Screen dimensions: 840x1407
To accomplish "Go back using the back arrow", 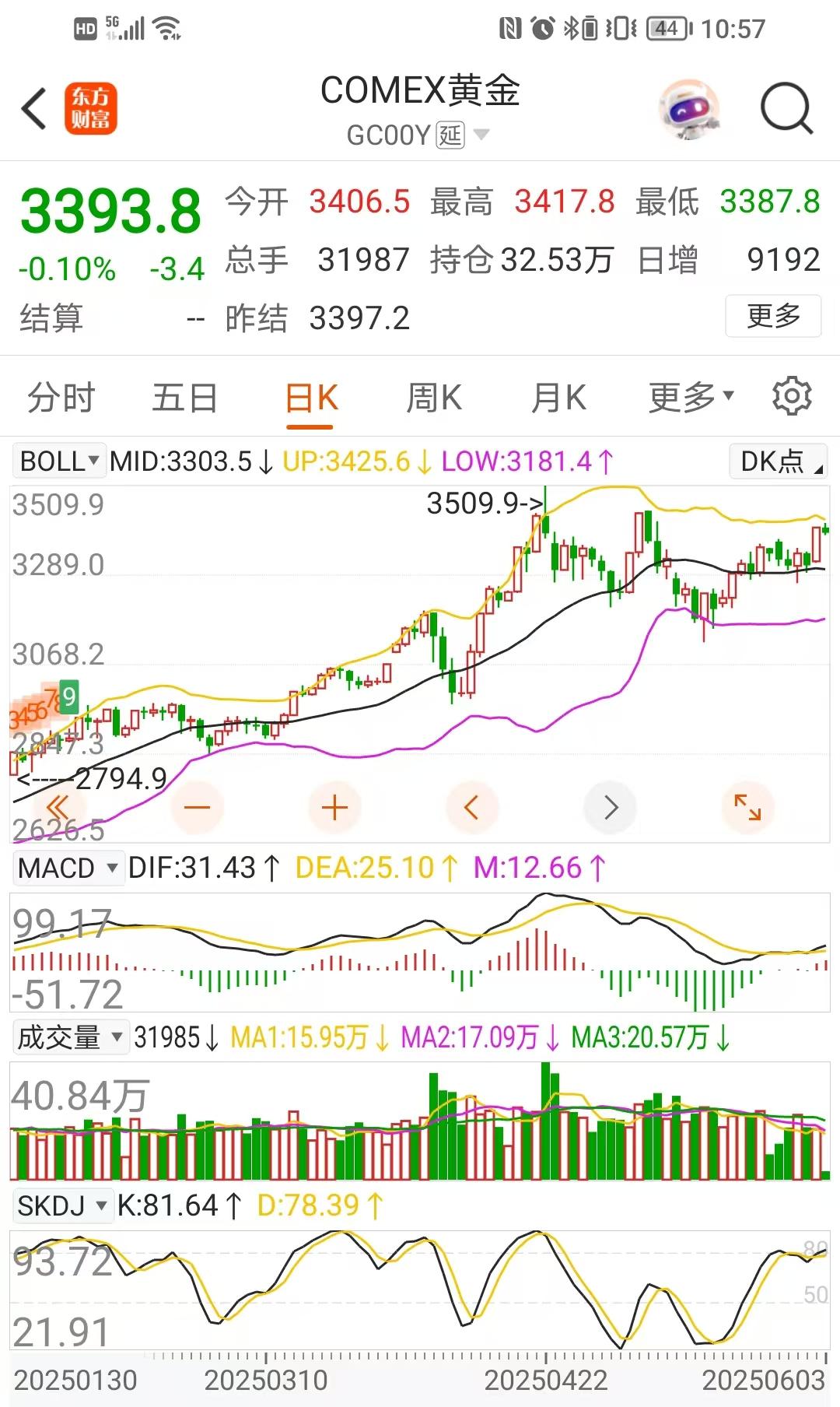I will [x=33, y=109].
